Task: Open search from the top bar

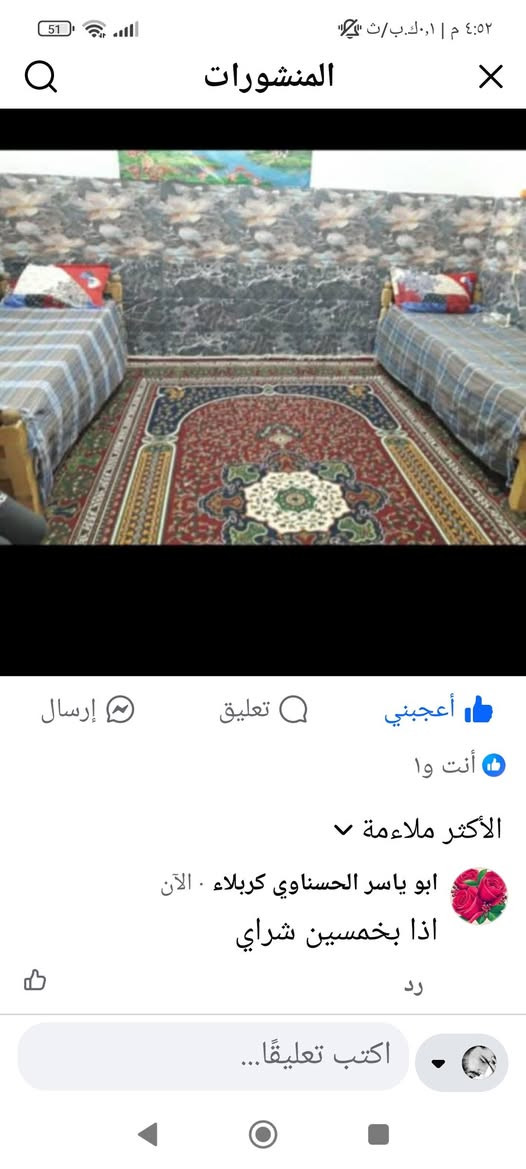Action: (x=40, y=77)
